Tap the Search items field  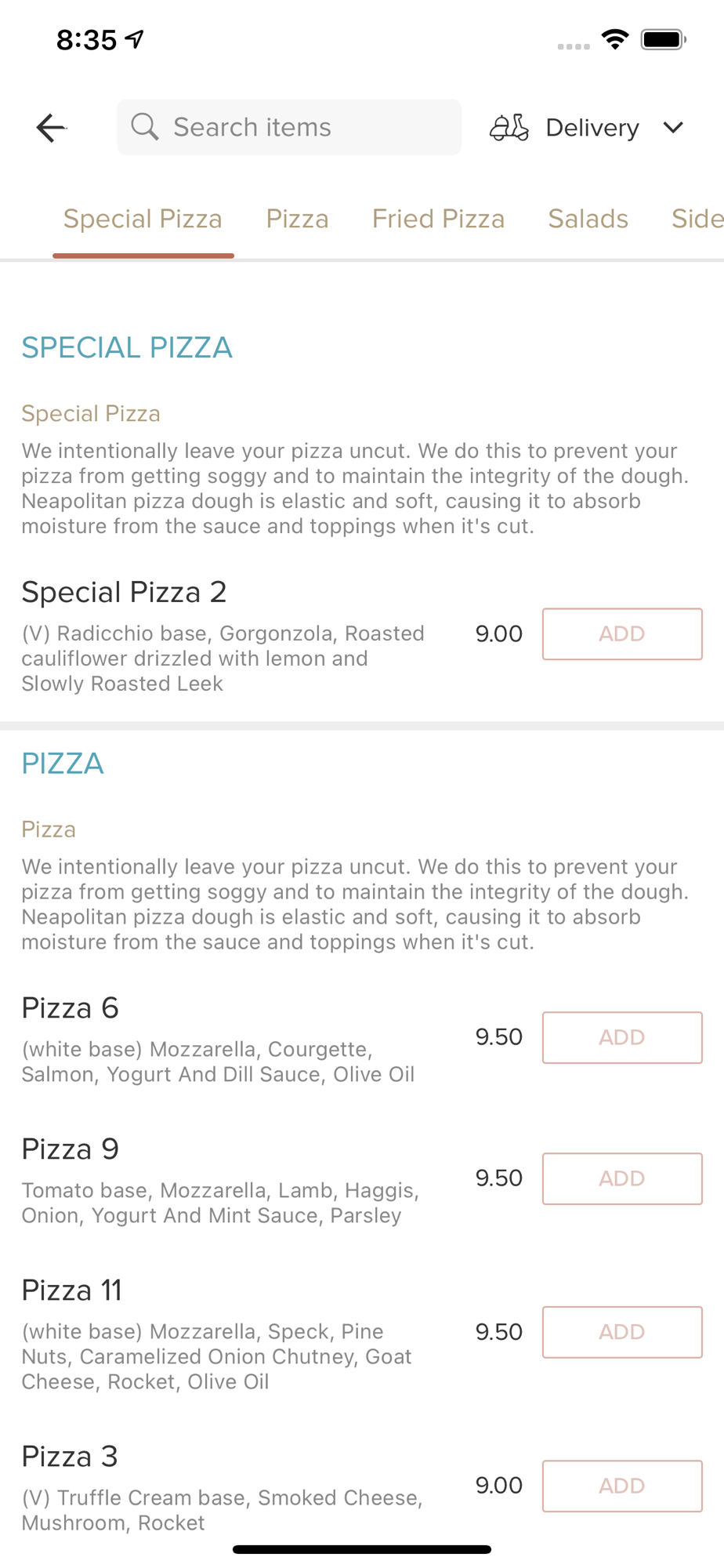click(289, 127)
